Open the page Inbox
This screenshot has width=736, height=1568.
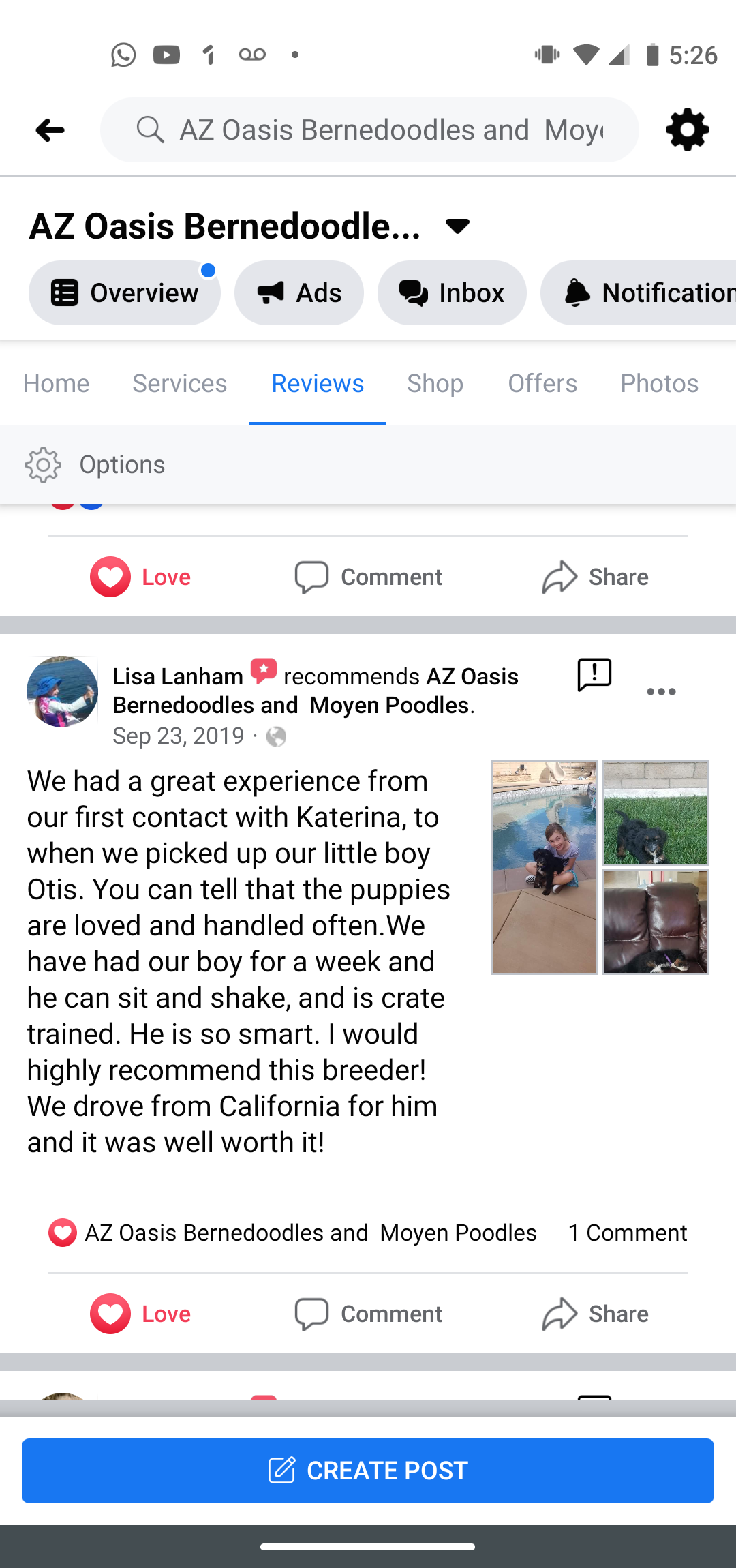click(452, 293)
